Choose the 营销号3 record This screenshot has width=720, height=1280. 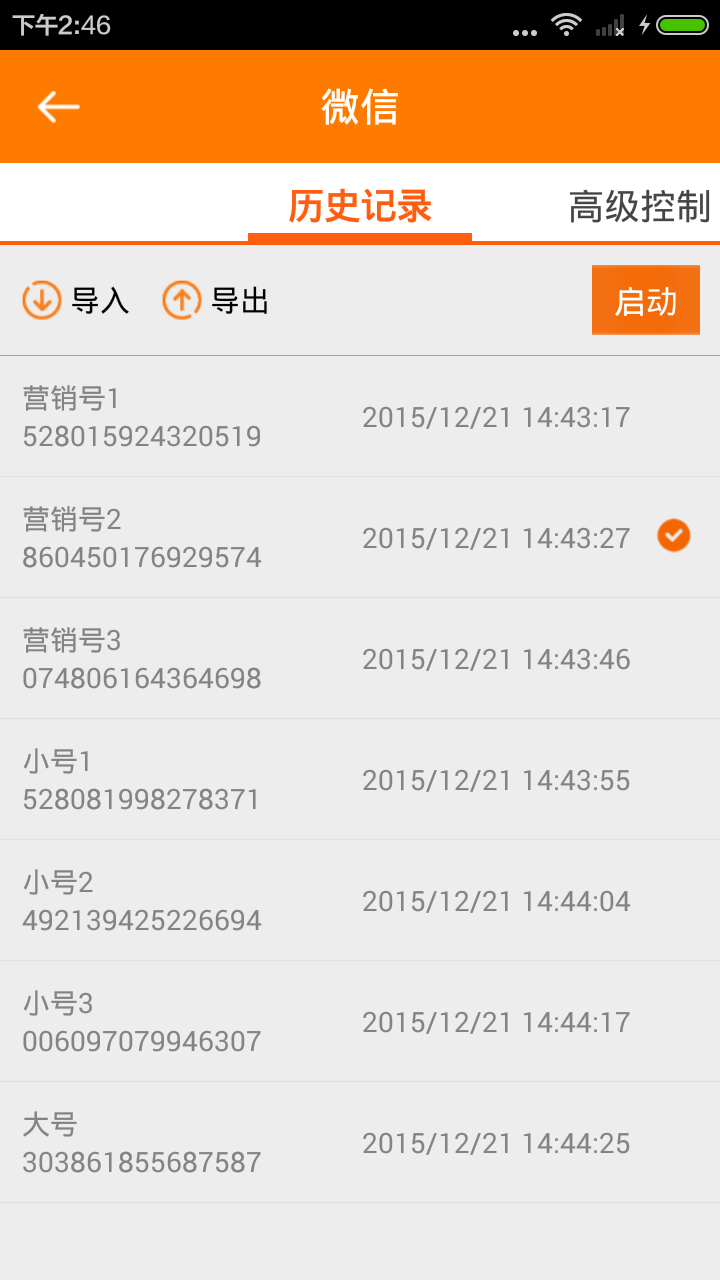[360, 659]
